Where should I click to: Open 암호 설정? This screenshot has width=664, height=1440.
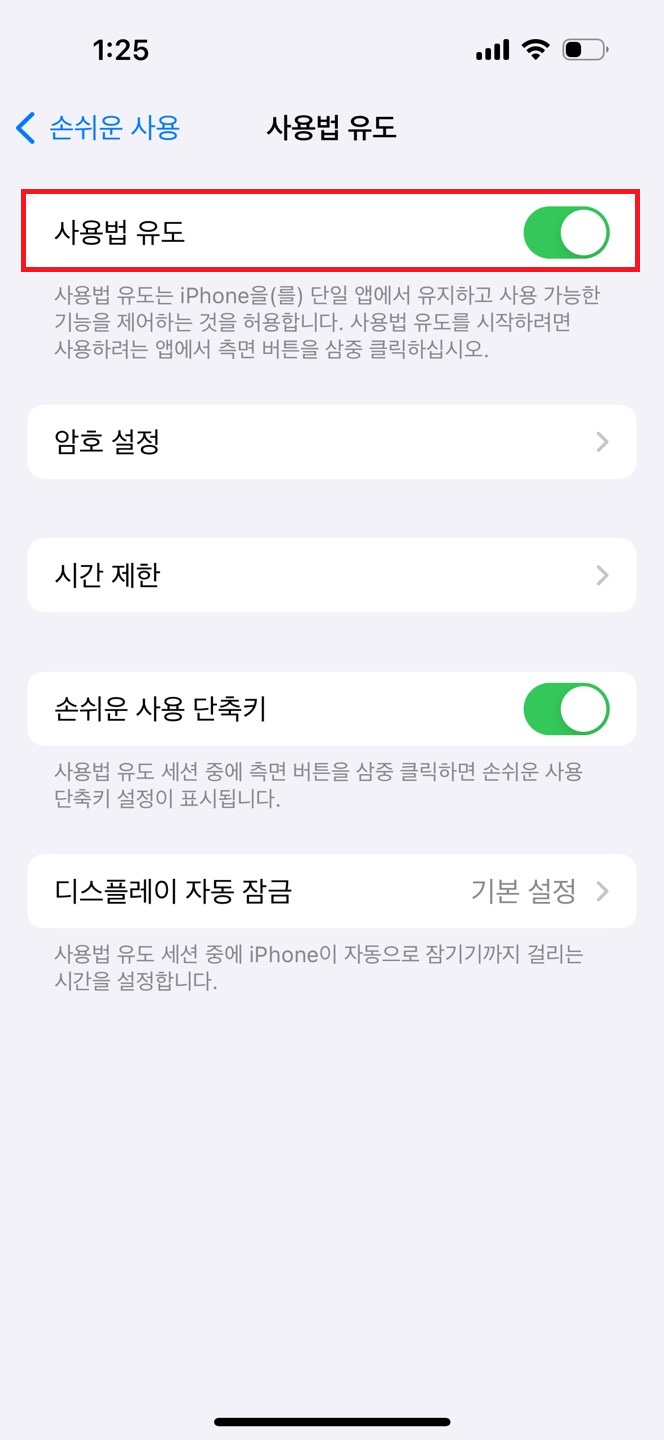331,442
